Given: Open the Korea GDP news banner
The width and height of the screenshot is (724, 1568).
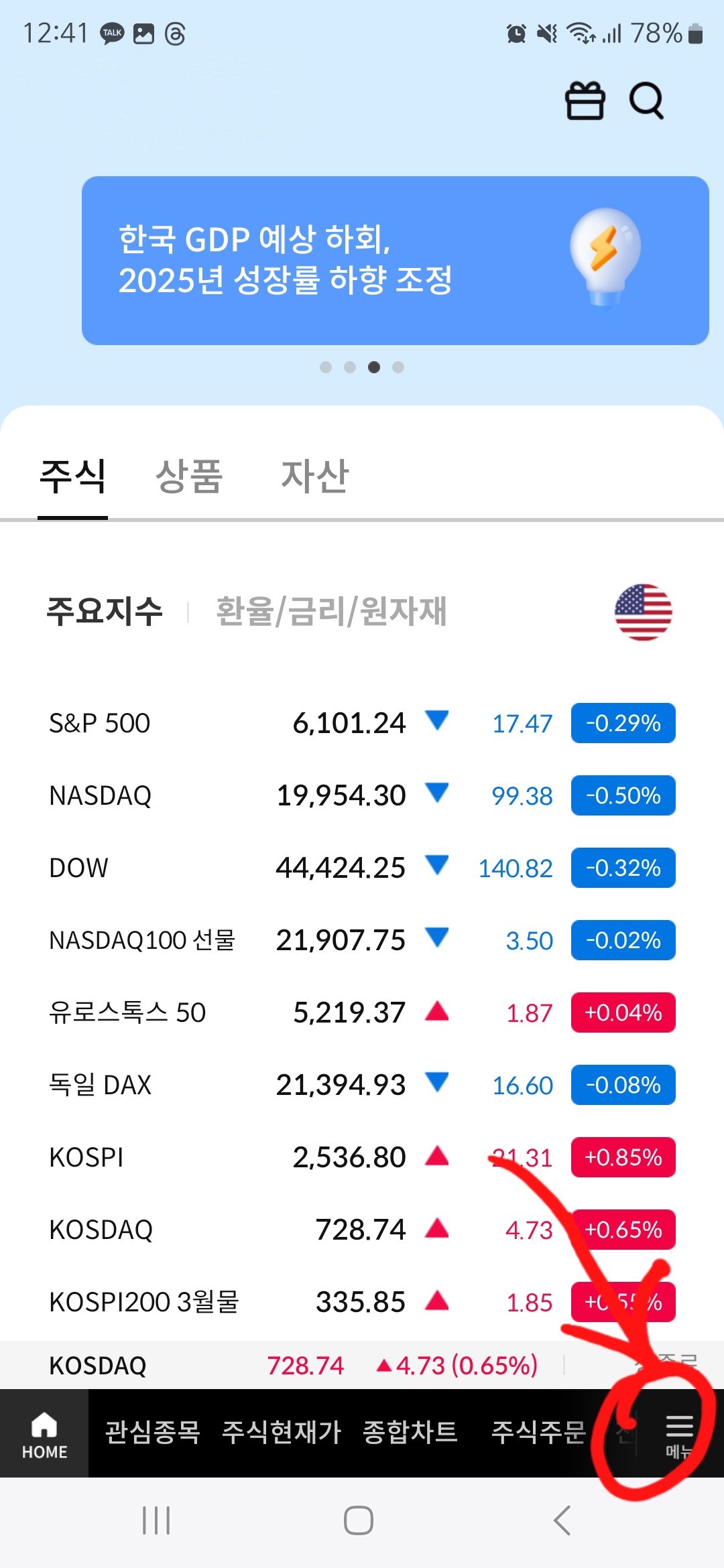Looking at the screenshot, I should coord(396,261).
